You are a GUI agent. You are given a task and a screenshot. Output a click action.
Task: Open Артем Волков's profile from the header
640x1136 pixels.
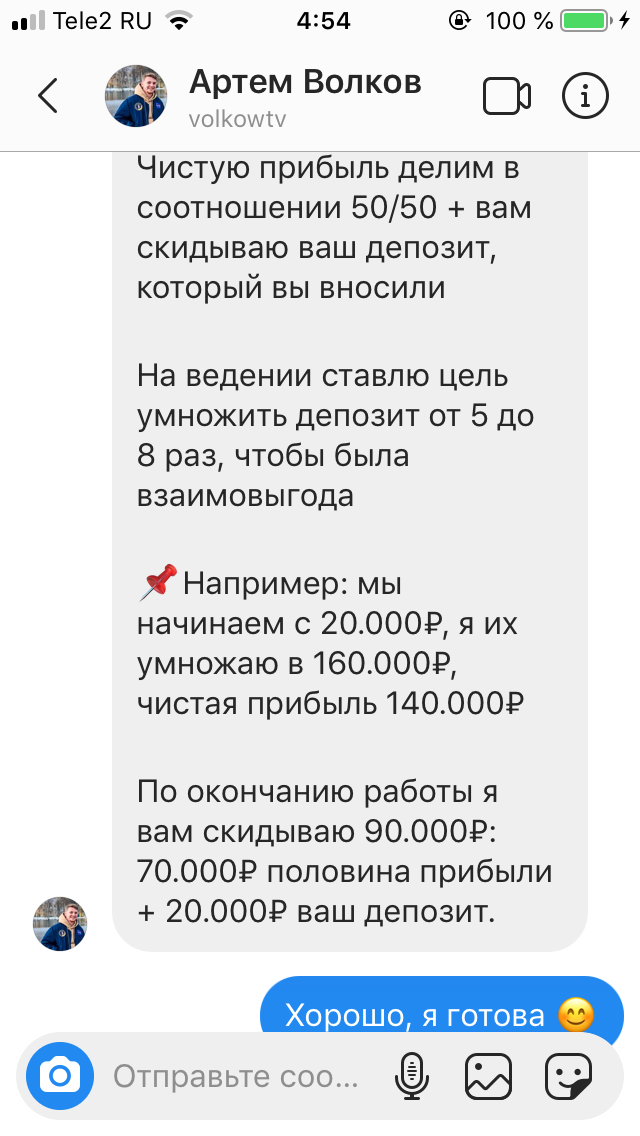coord(136,96)
